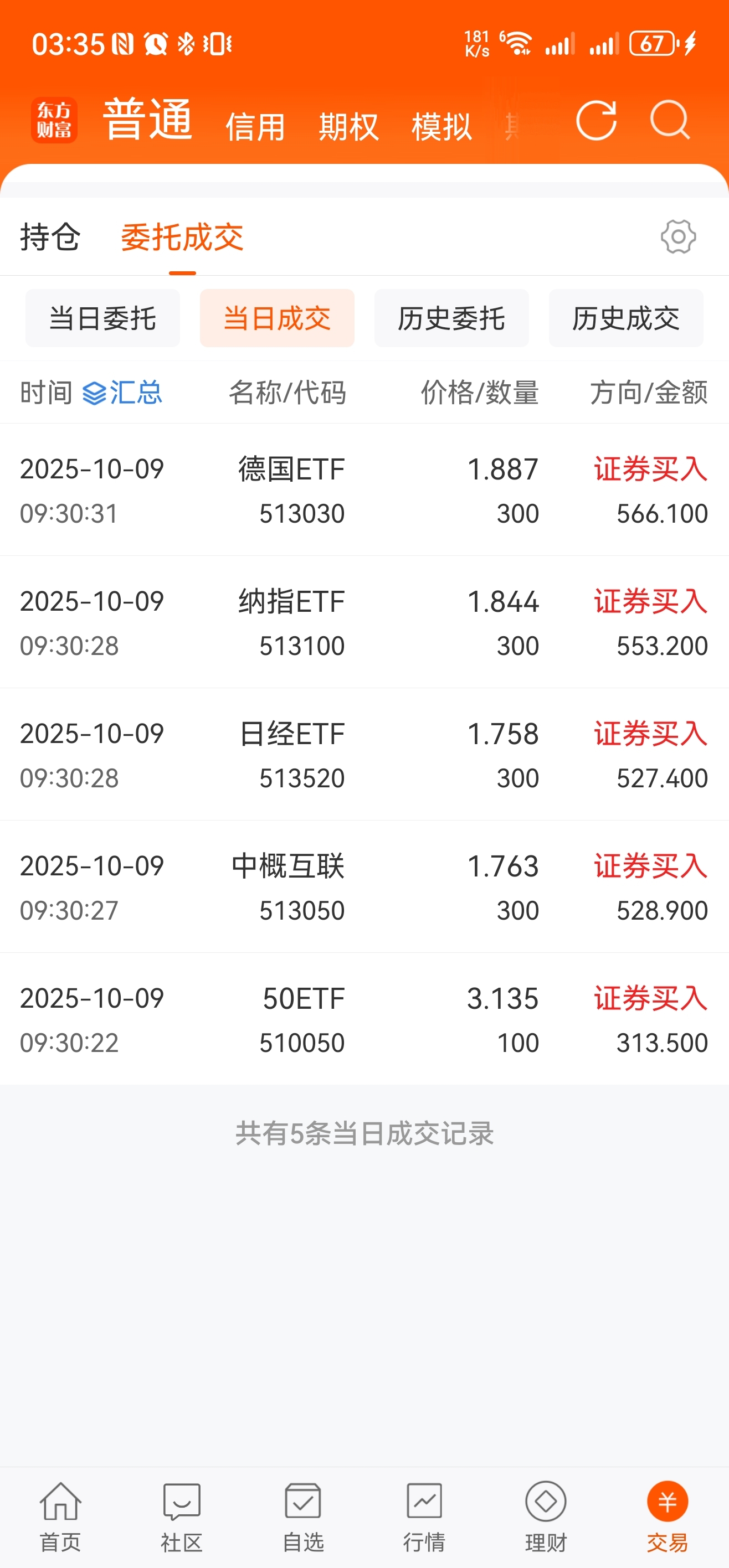The width and height of the screenshot is (729, 1568).
Task: Open the 德国ETF trade record
Action: 364,490
